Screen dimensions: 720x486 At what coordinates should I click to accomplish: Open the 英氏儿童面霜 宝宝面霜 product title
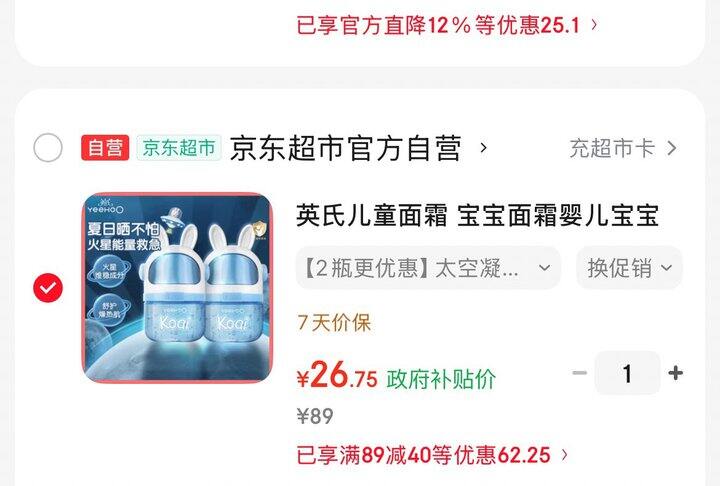(x=478, y=215)
